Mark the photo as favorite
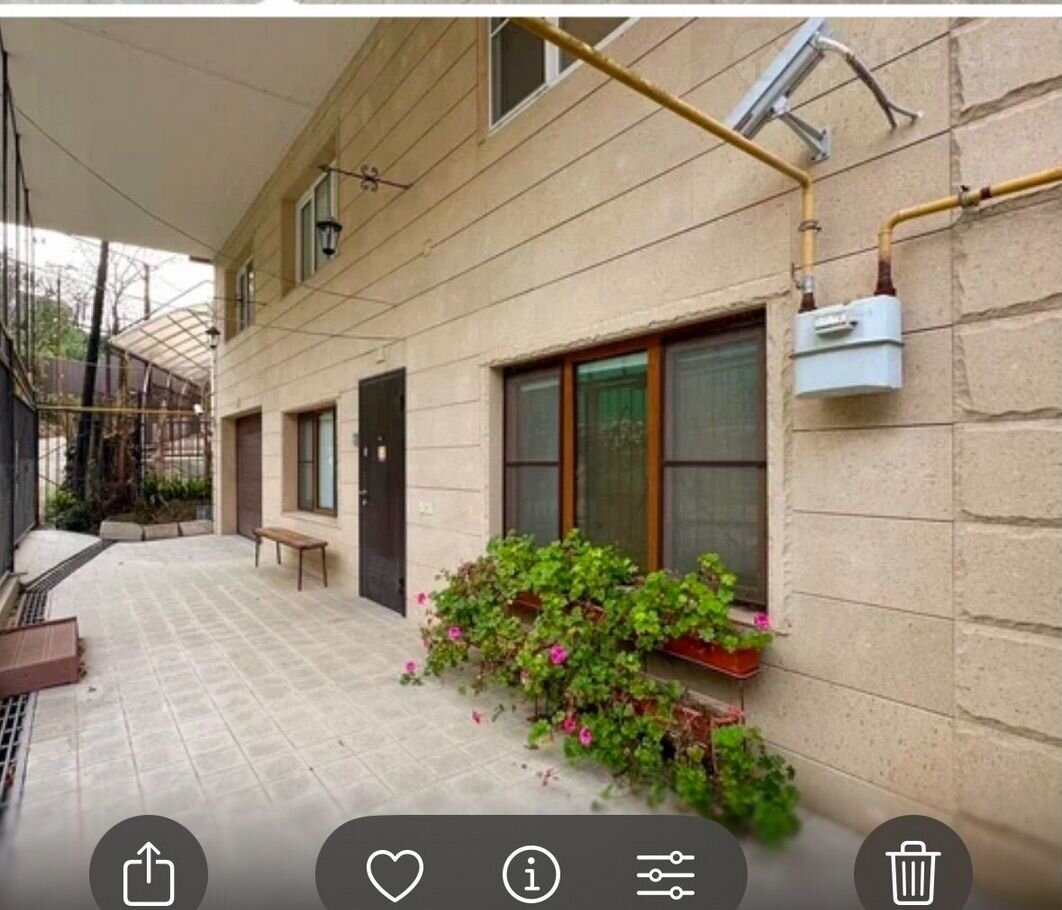This screenshot has height=910, width=1062. pos(394,873)
